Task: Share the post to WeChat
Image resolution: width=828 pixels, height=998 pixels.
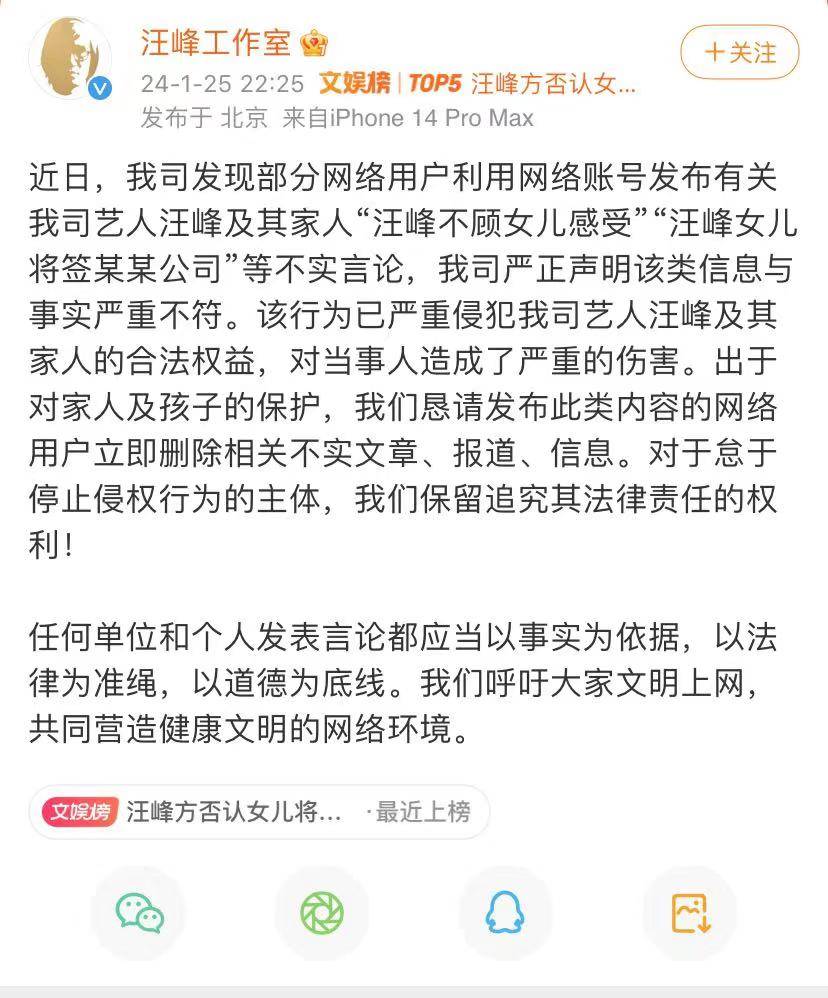Action: pyautogui.click(x=139, y=912)
